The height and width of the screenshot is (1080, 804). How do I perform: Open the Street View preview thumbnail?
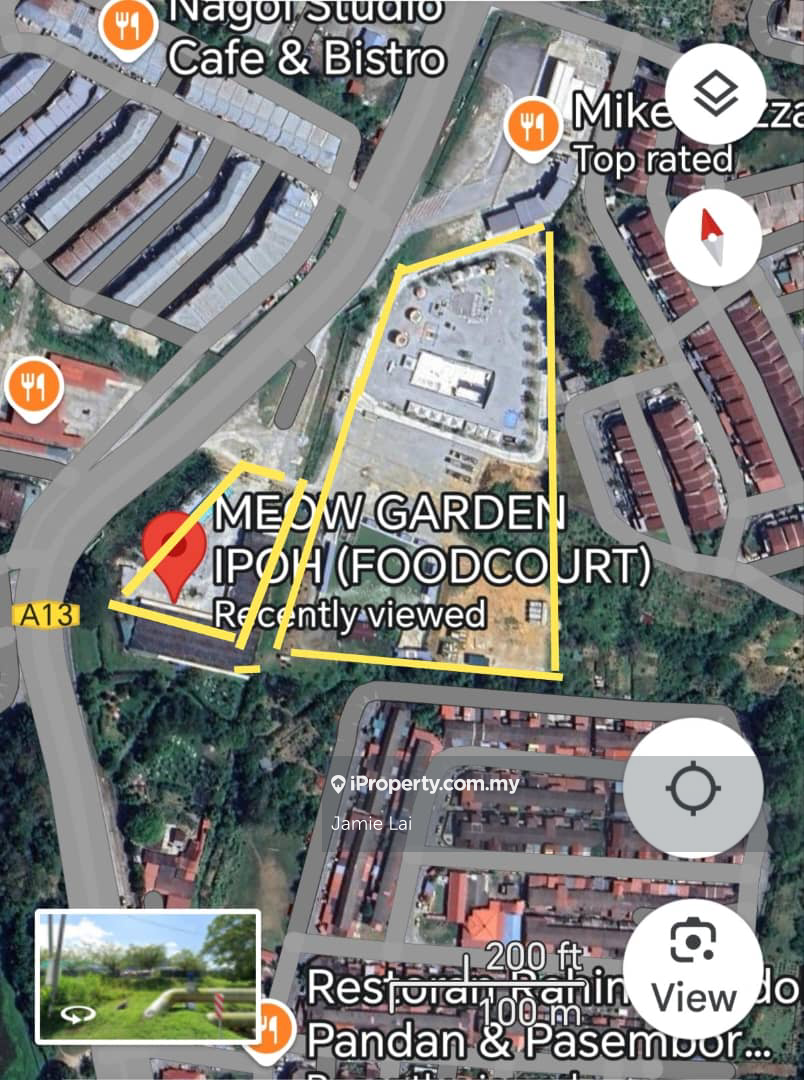(x=148, y=976)
